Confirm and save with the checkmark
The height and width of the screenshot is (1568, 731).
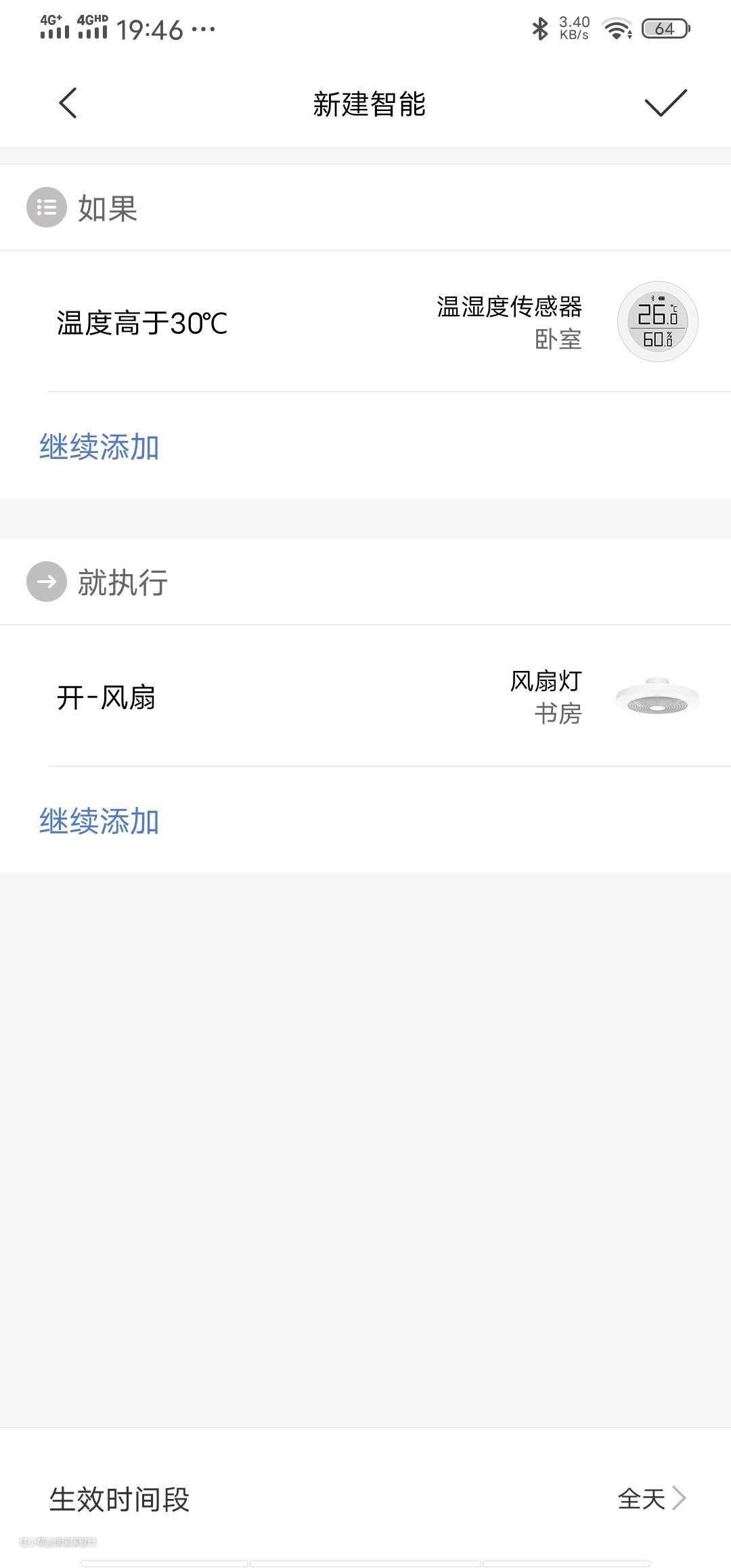665,104
